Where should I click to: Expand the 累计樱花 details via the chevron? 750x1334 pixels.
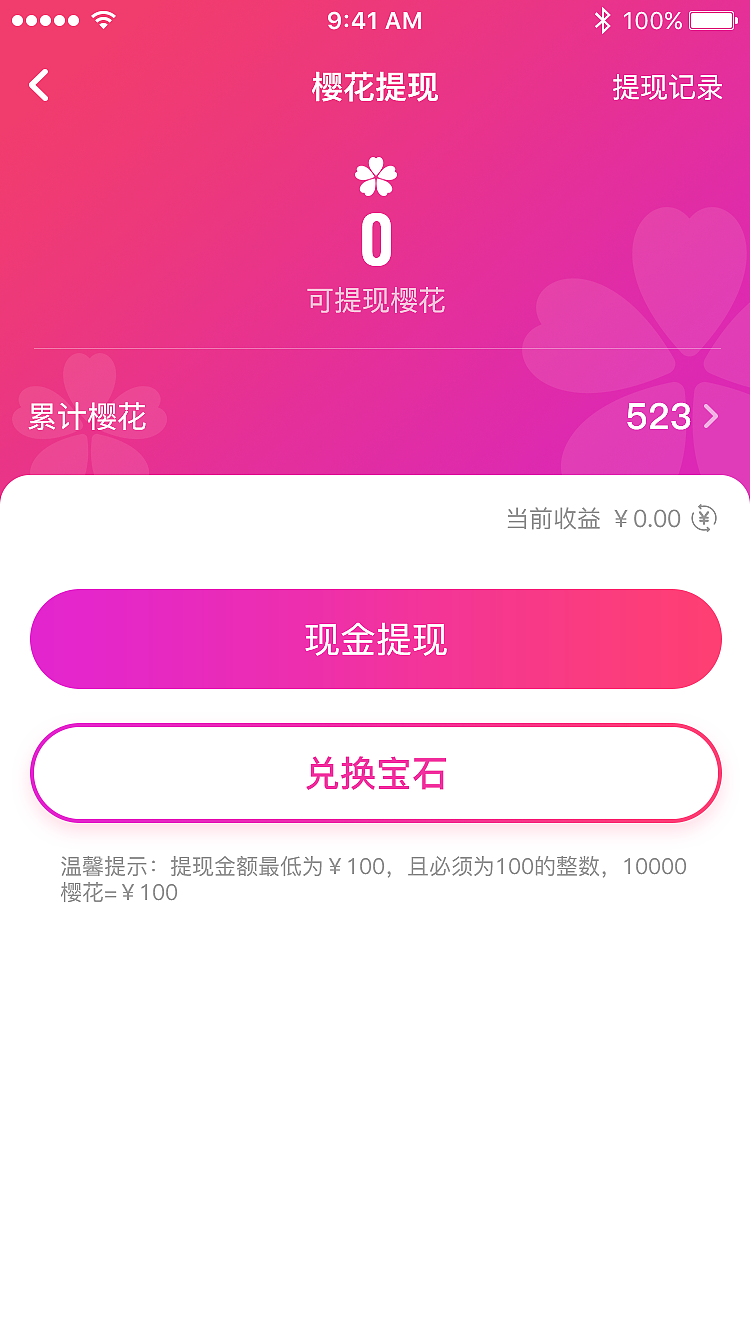[x=711, y=417]
